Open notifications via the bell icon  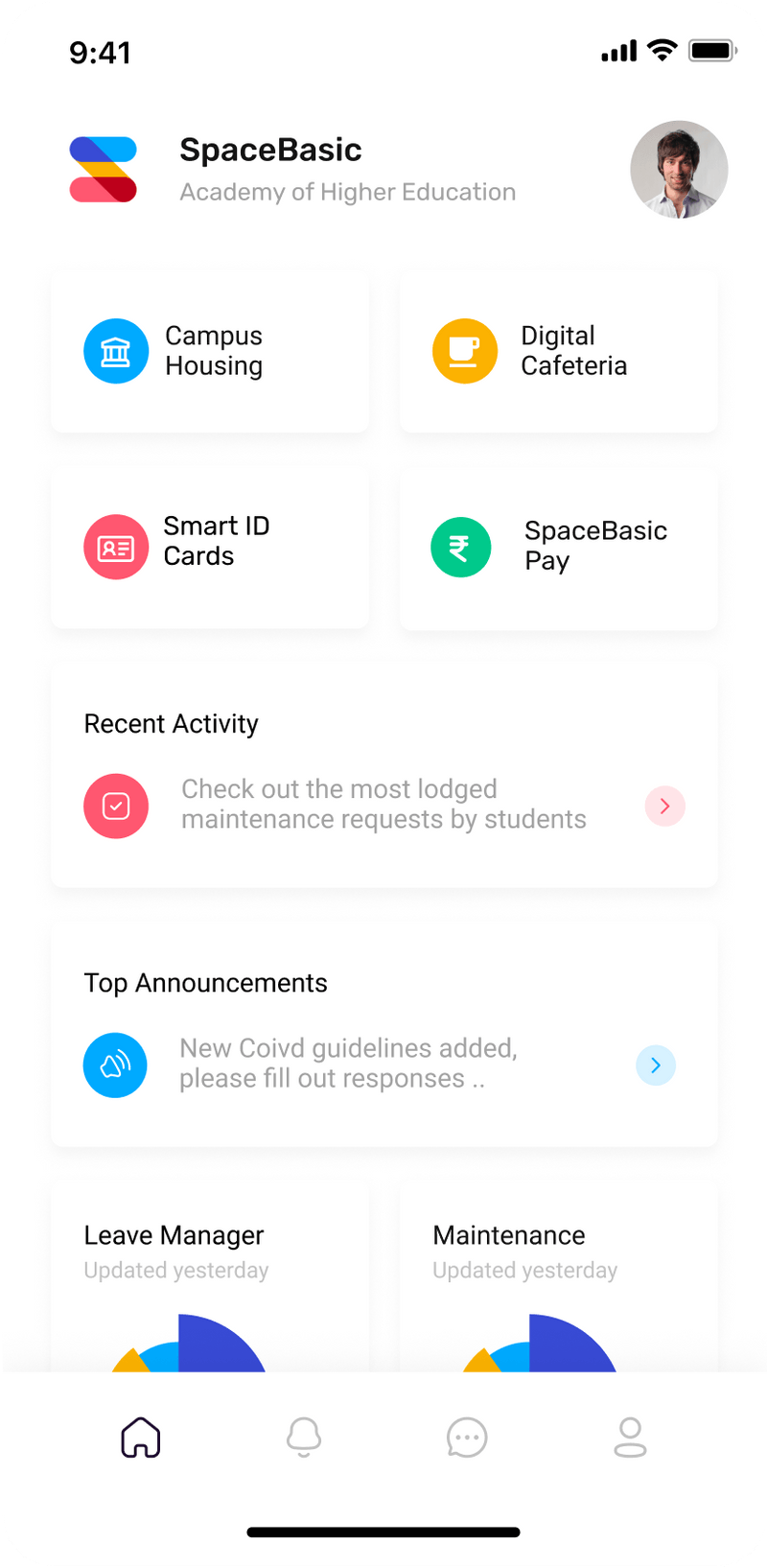[304, 1437]
